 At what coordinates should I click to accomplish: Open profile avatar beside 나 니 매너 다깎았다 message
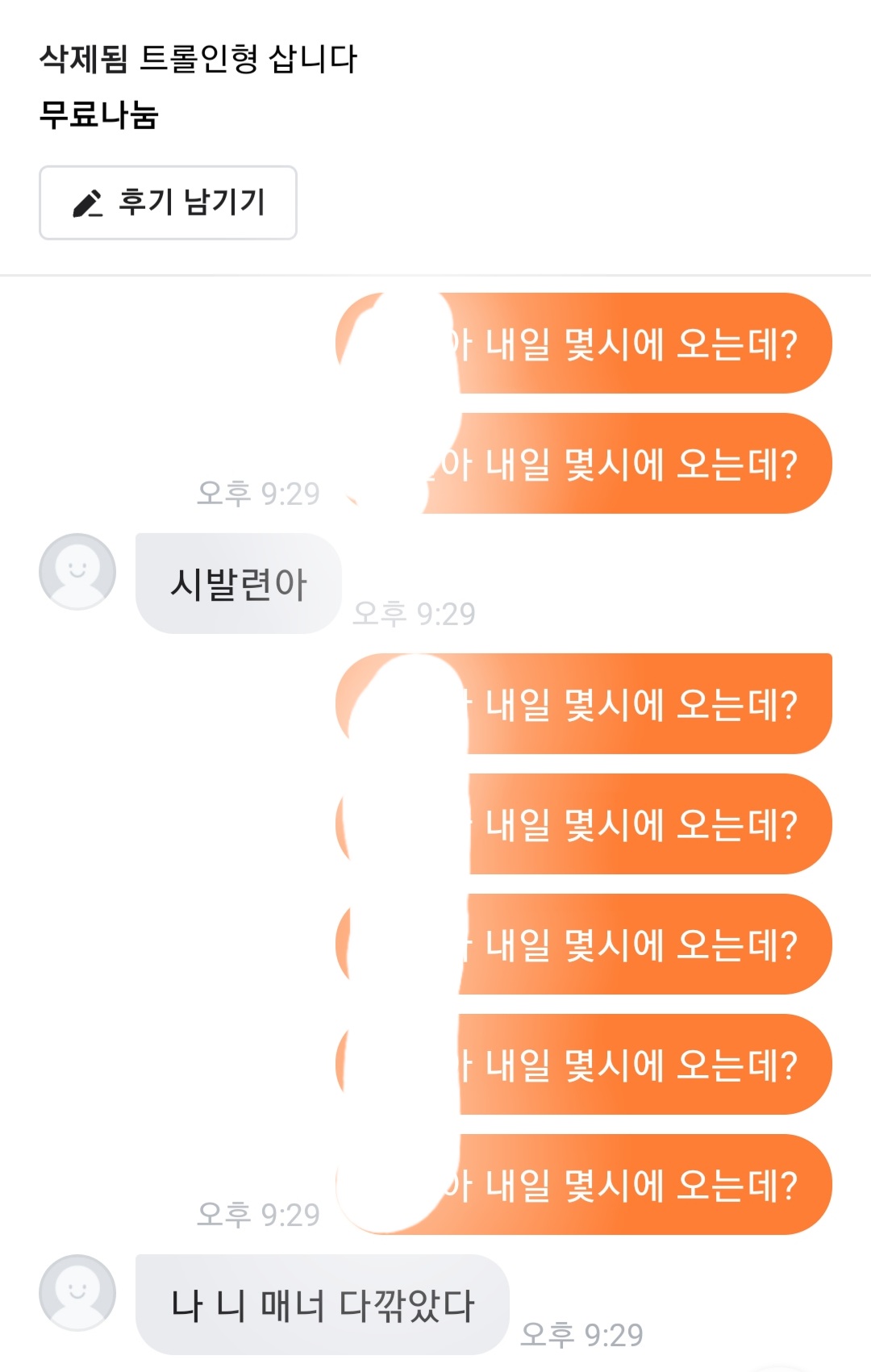tap(77, 1292)
